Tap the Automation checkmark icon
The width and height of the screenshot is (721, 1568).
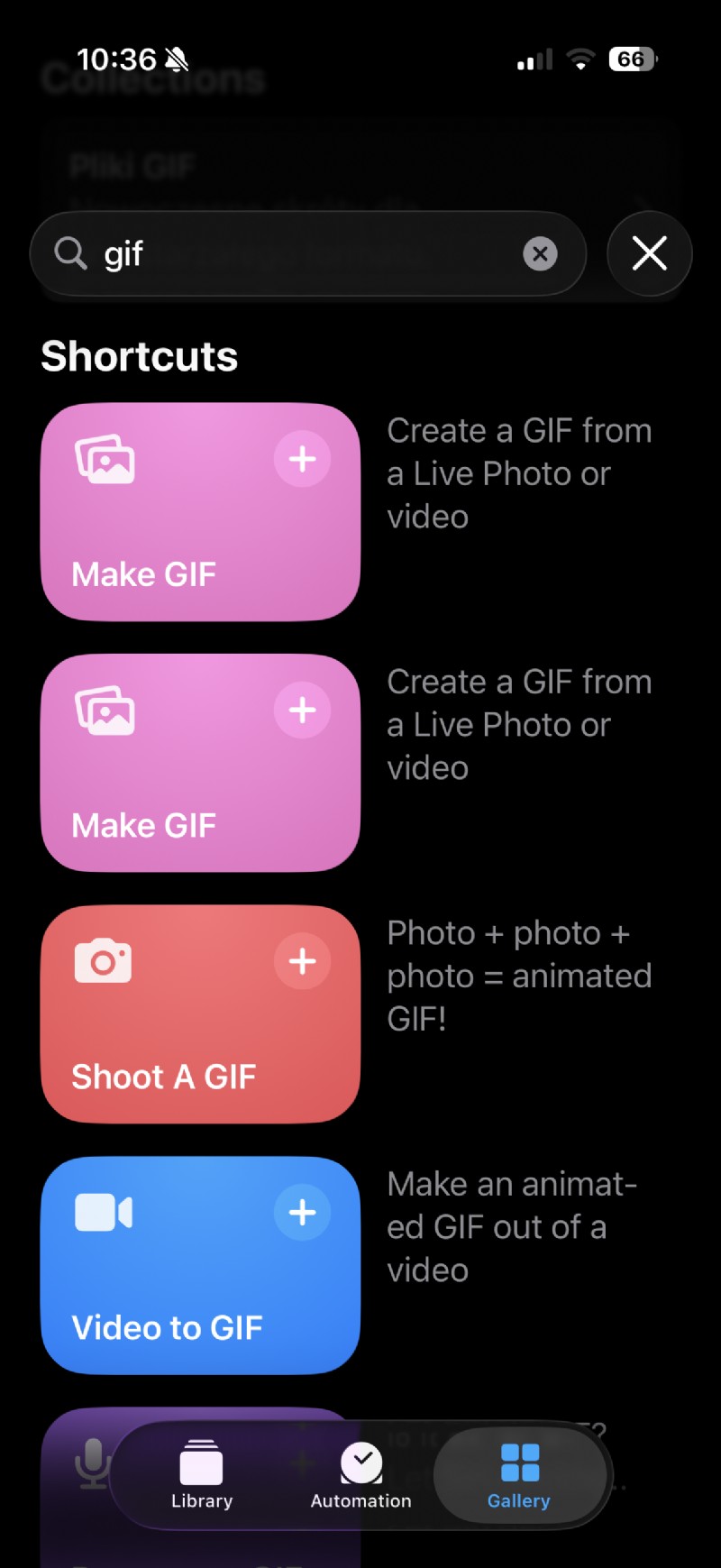(360, 1458)
